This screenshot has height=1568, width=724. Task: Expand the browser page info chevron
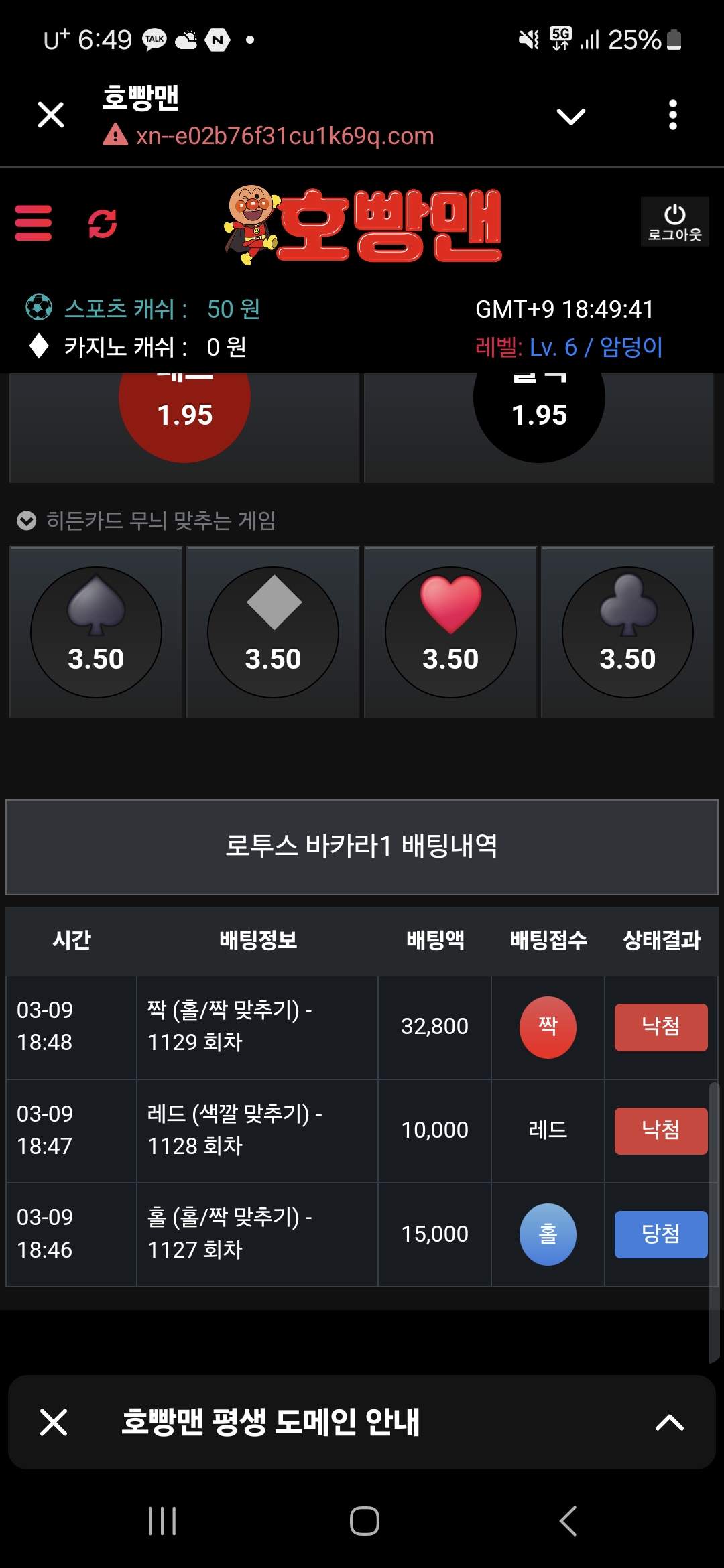(x=570, y=117)
